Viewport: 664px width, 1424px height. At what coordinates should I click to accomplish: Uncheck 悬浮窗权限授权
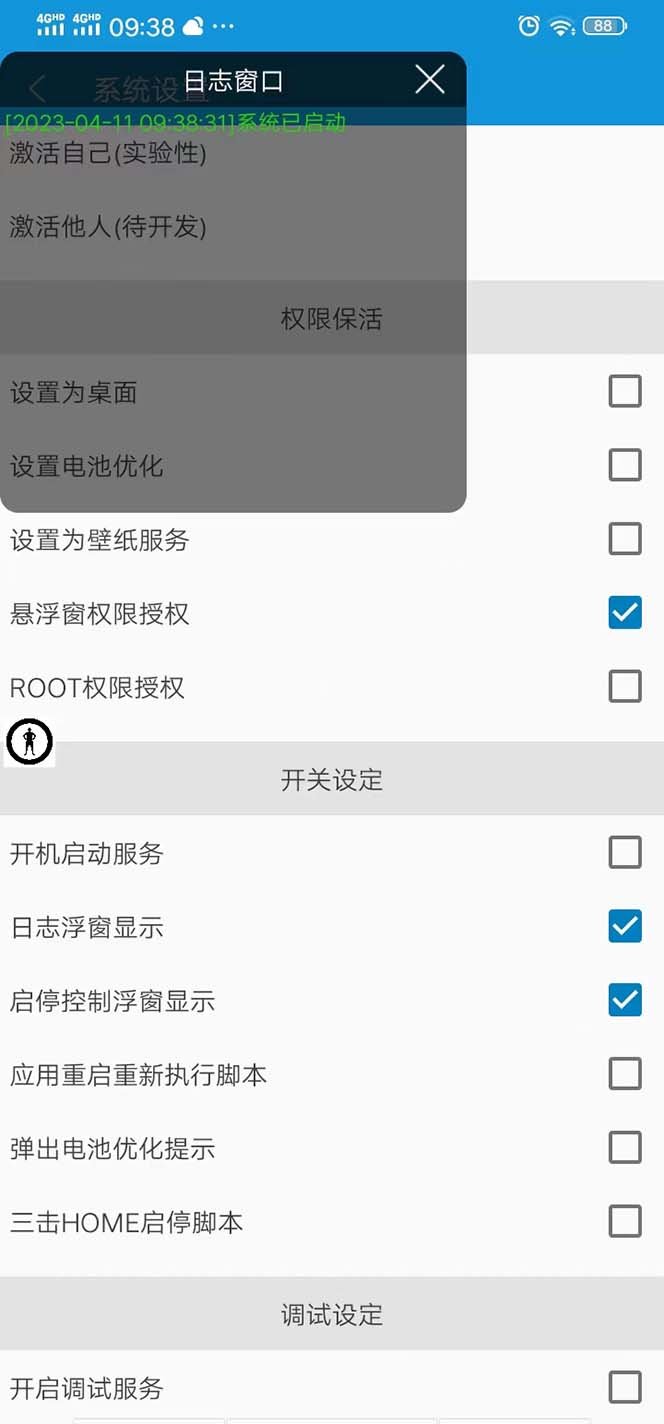(x=625, y=613)
